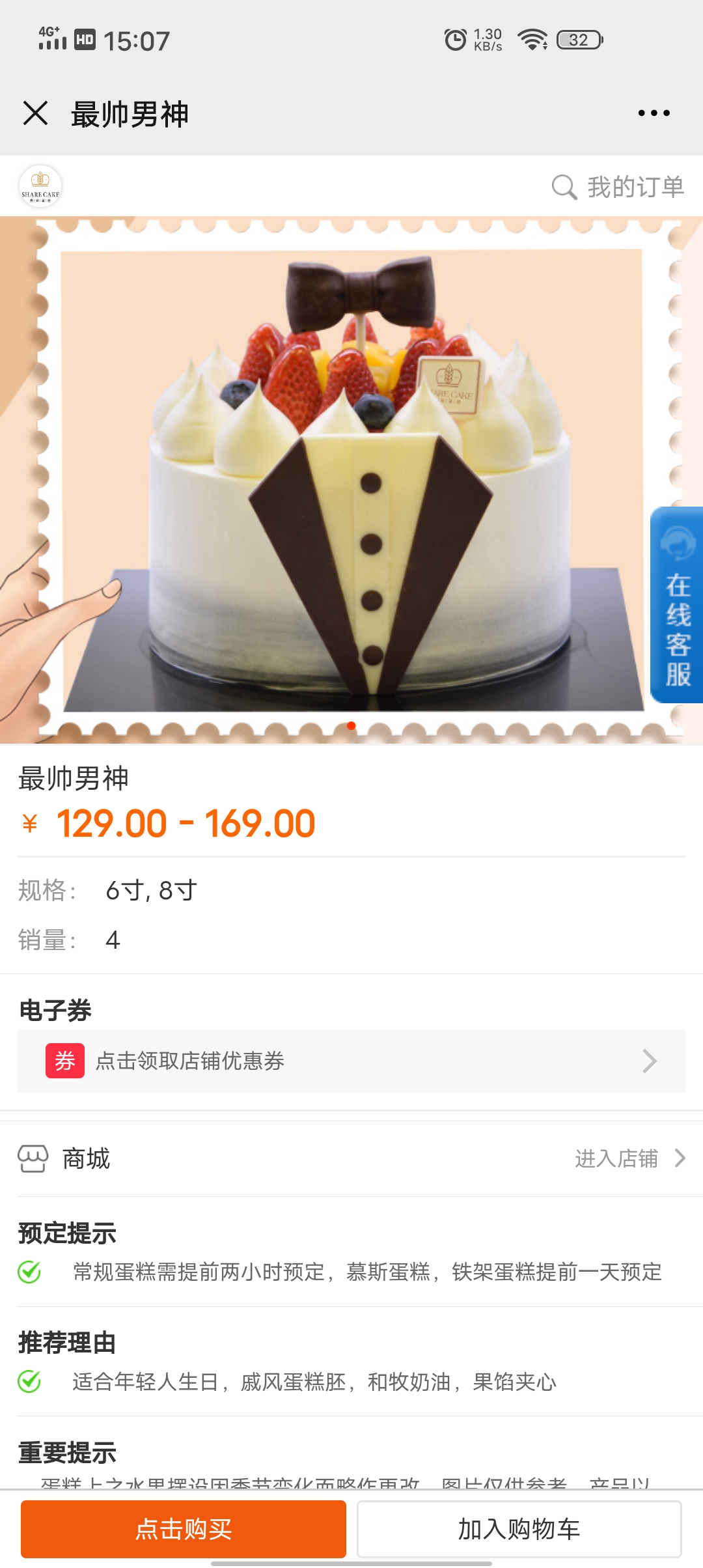Open 我的订单 search
The image size is (703, 1568).
coord(618,187)
